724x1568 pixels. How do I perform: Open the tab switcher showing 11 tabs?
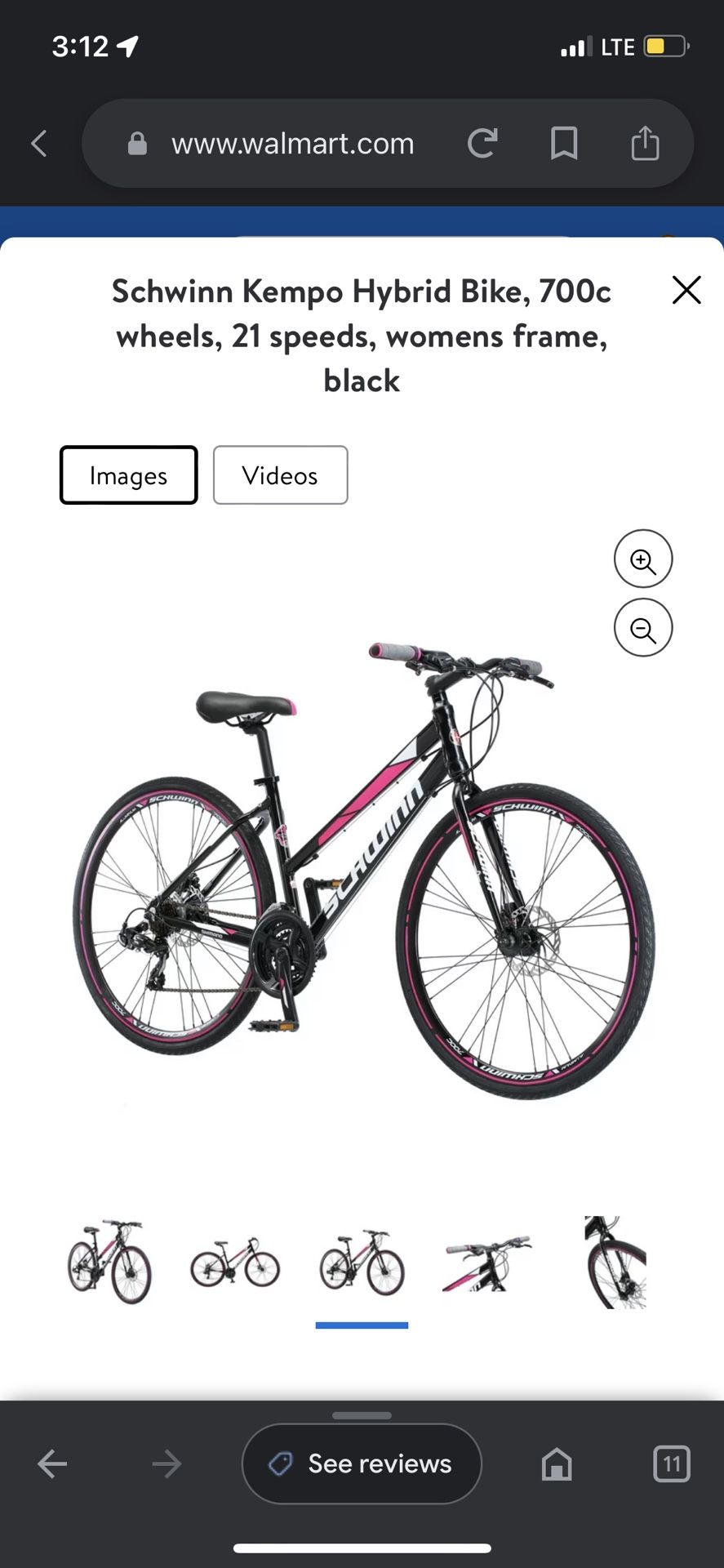(672, 1463)
